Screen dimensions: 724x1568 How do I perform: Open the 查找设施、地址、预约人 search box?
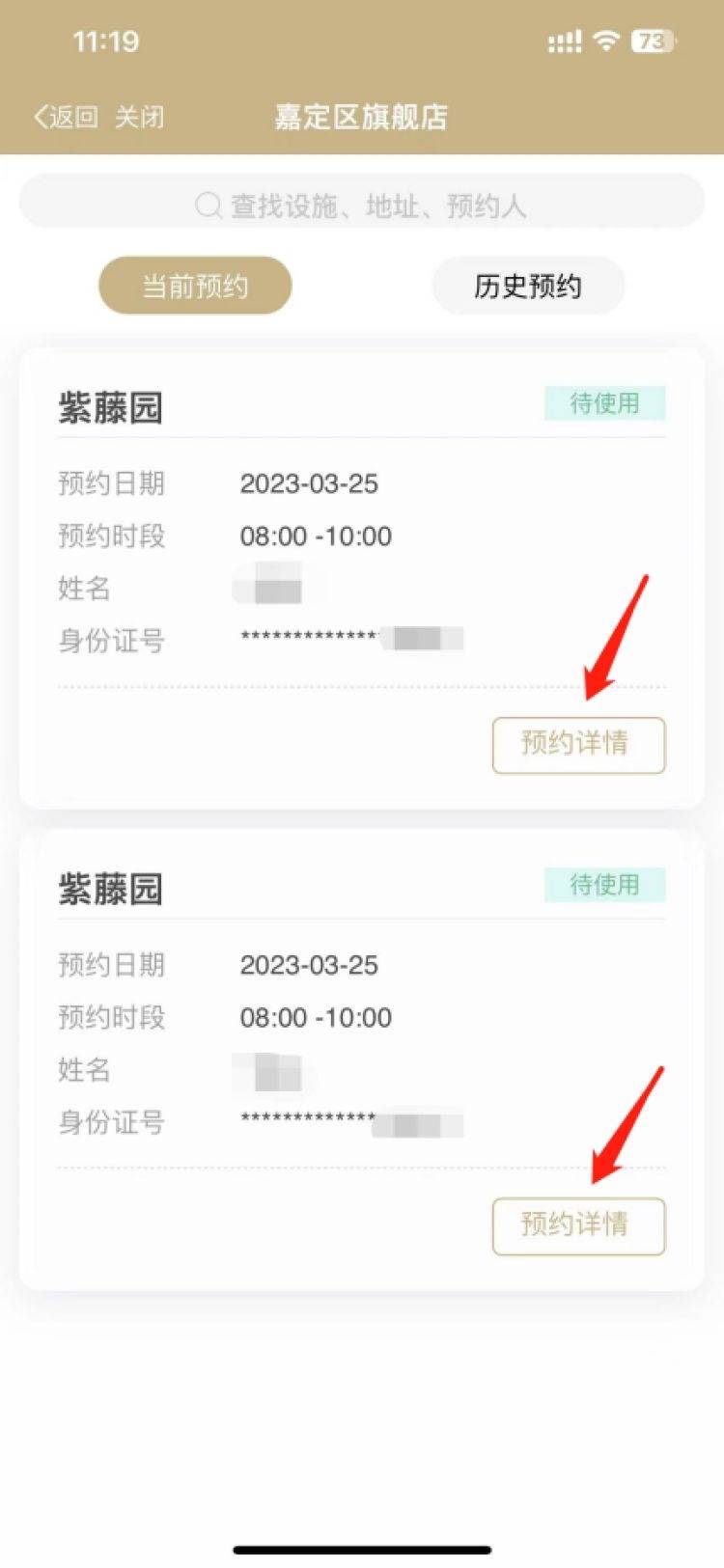coord(362,205)
